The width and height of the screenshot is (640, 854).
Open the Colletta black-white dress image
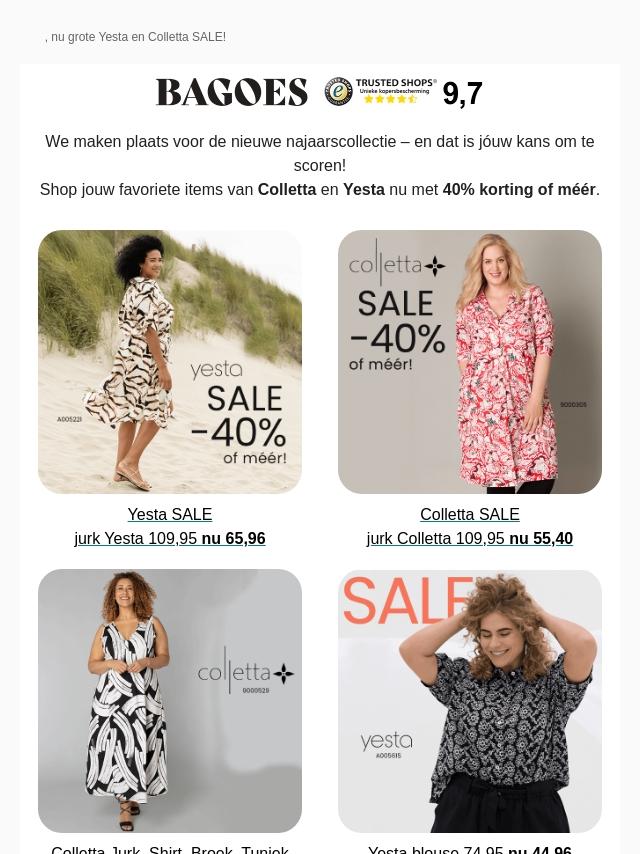tap(170, 700)
